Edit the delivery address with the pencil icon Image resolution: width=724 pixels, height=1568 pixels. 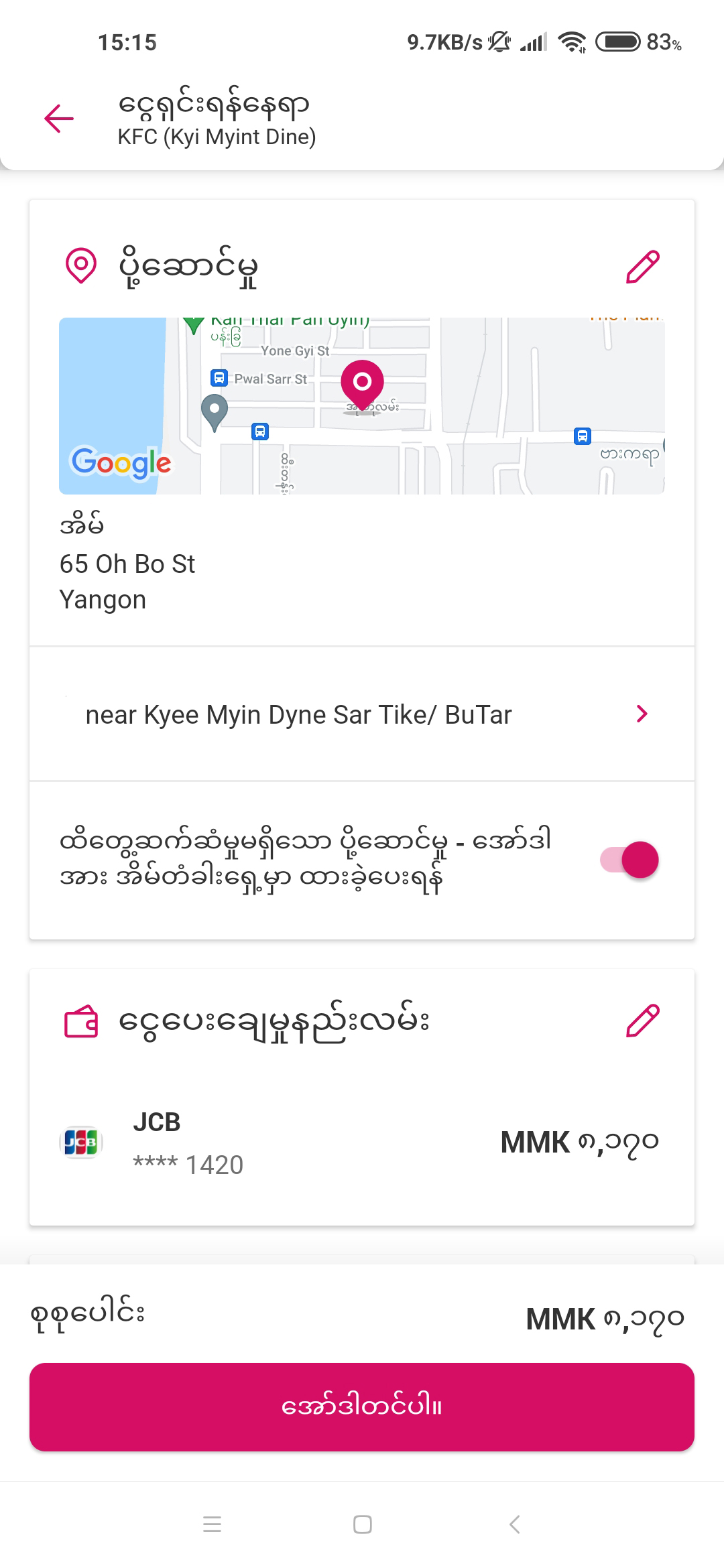pyautogui.click(x=643, y=267)
